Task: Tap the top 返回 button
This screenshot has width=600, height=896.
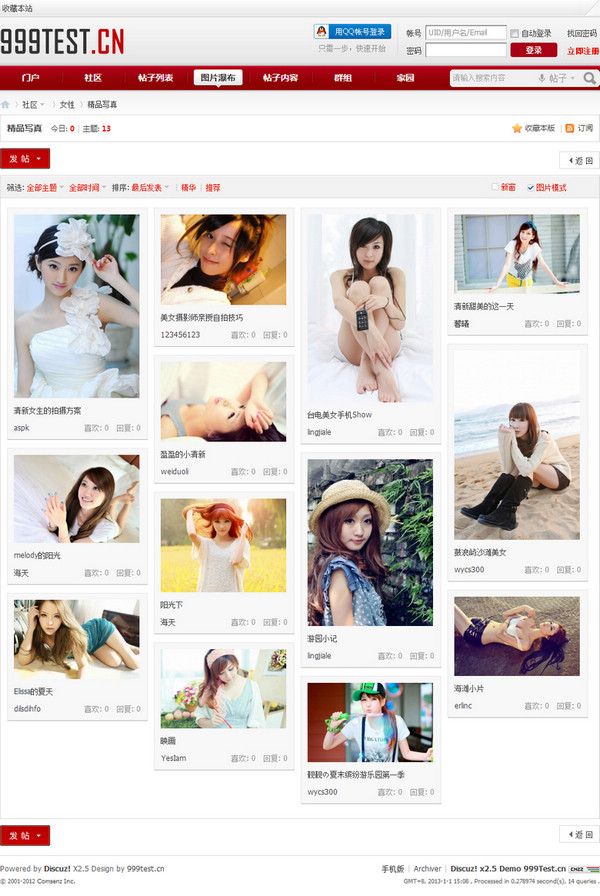Action: (x=579, y=160)
